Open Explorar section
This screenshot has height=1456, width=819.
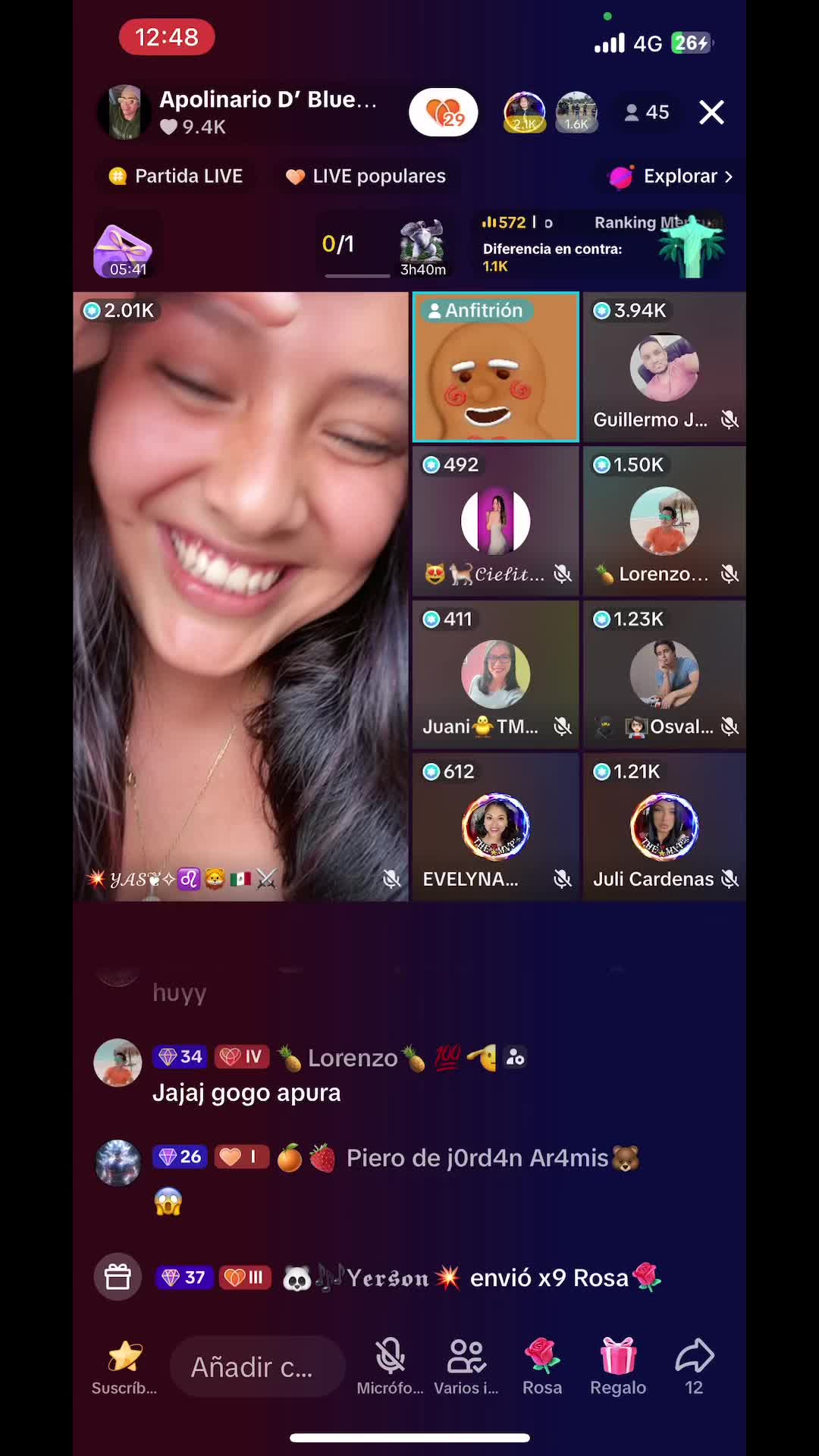pyautogui.click(x=670, y=176)
